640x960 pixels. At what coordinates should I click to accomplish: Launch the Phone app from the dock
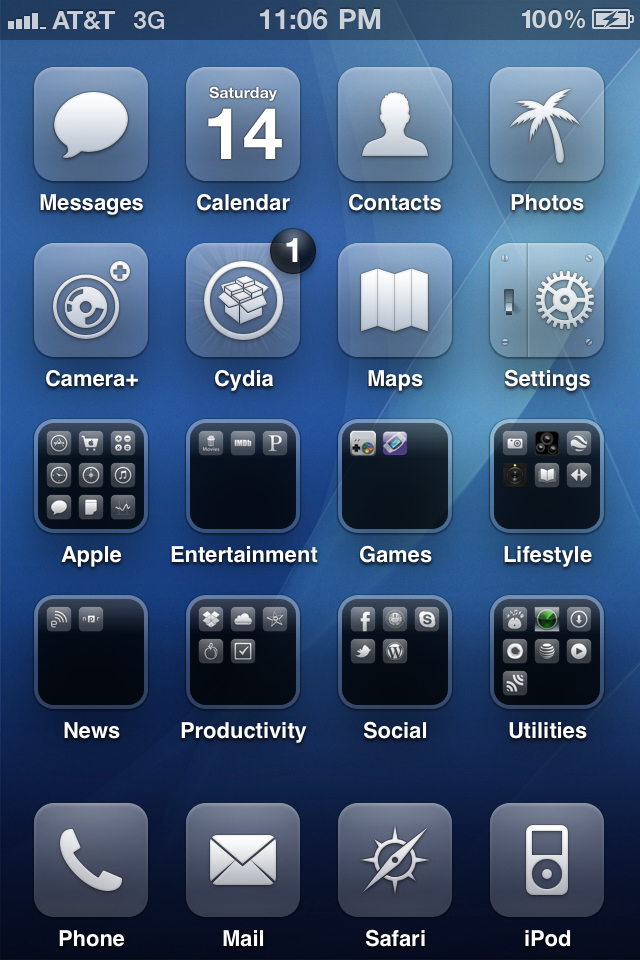[91, 861]
